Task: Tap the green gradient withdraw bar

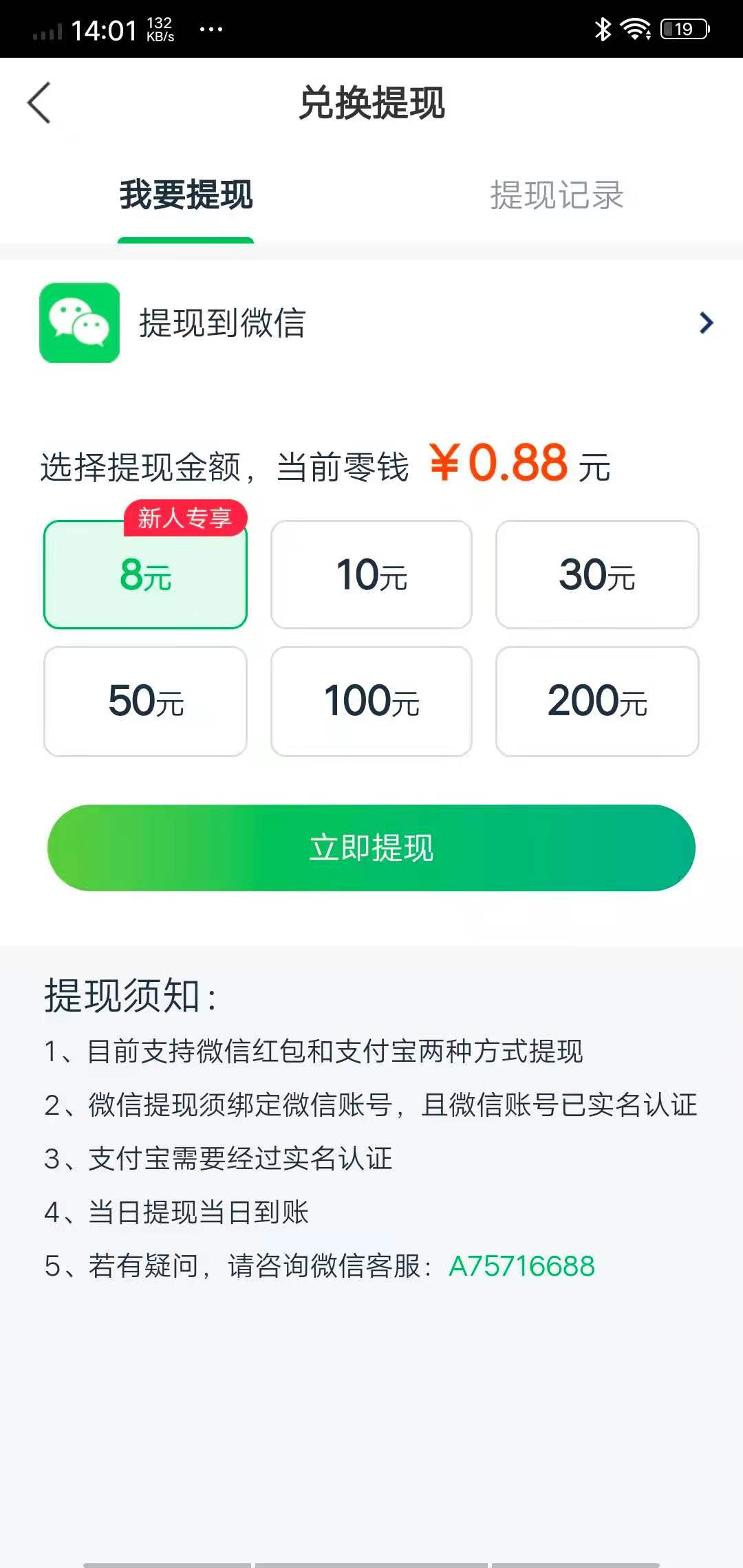Action: point(371,848)
